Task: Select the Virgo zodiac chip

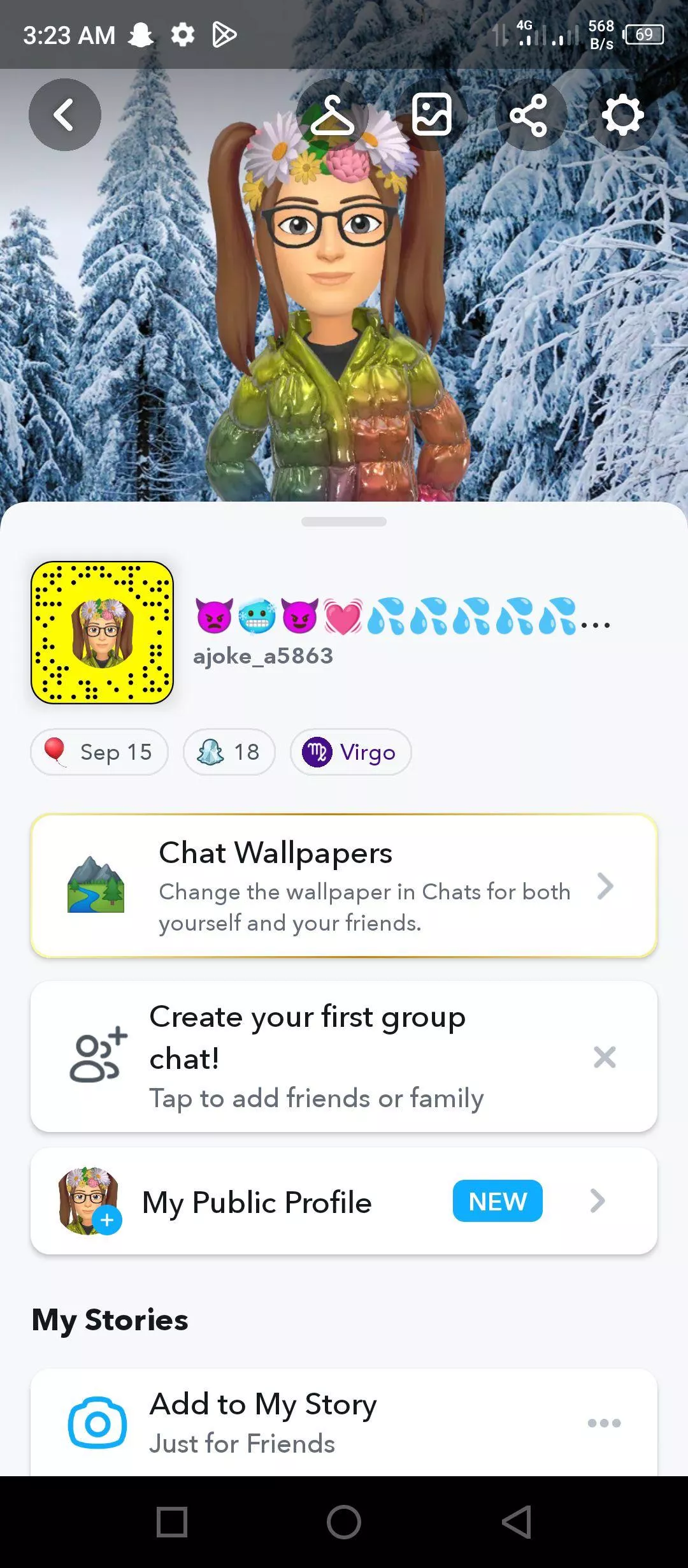Action: tap(350, 752)
